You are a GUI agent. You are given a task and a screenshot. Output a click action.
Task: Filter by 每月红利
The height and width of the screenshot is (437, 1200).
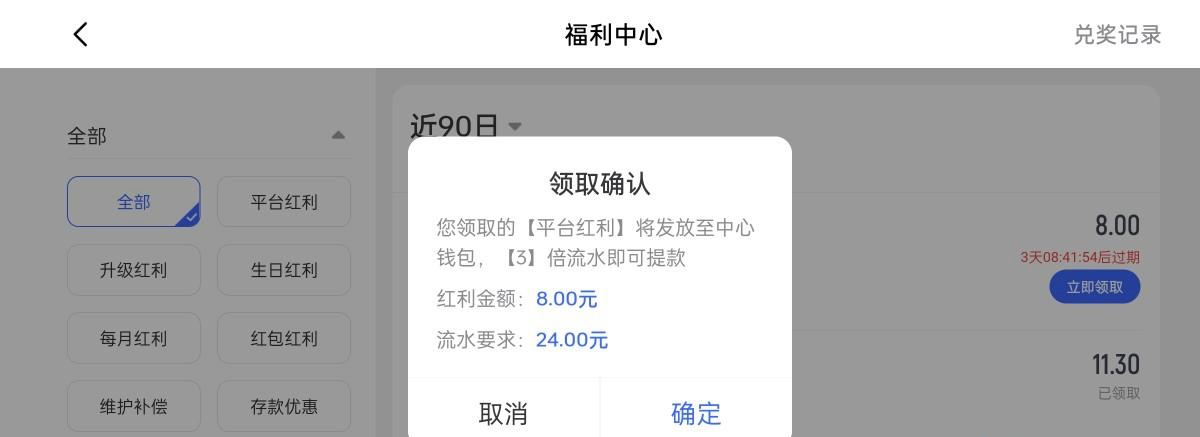tap(133, 339)
